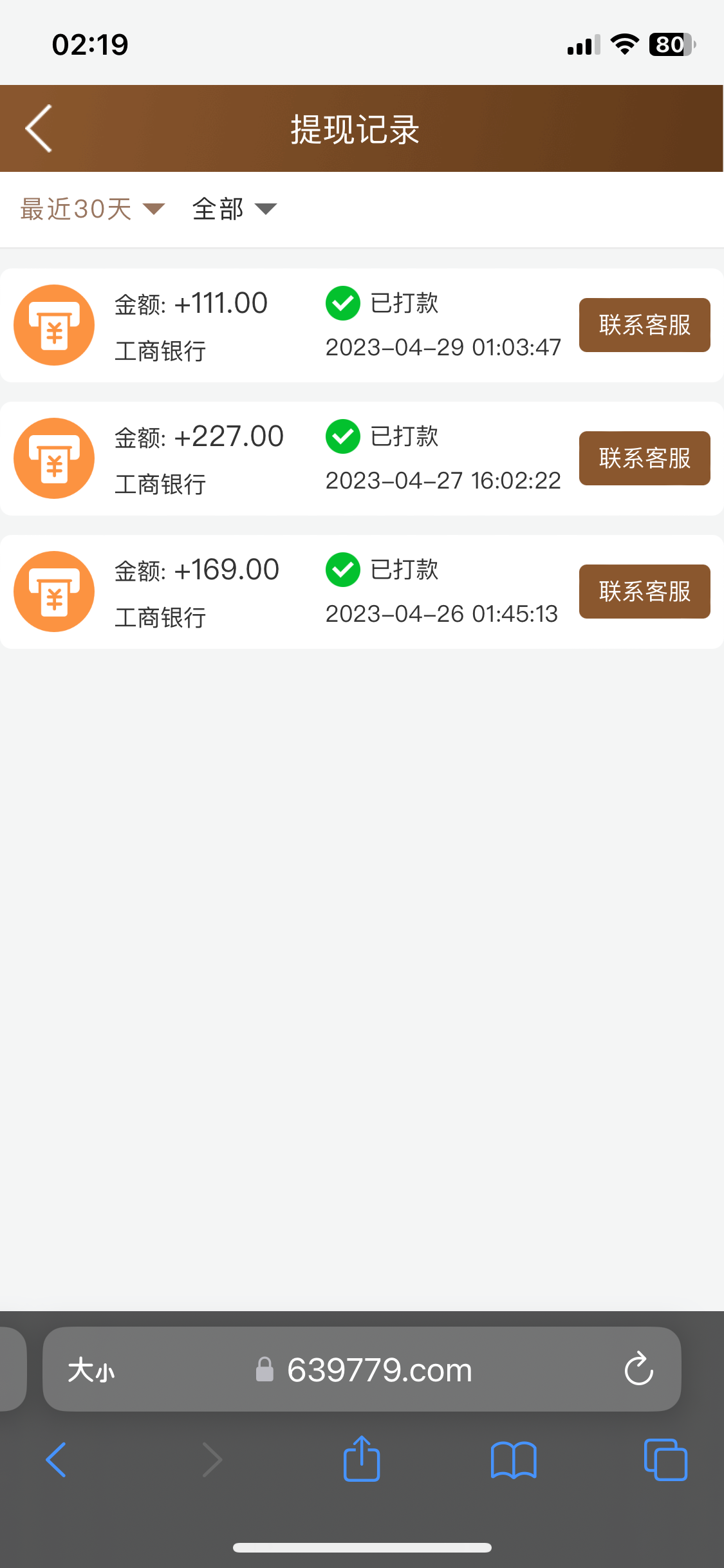Tap 联系客服 for the +169.00 withdrawal

pos(644,592)
